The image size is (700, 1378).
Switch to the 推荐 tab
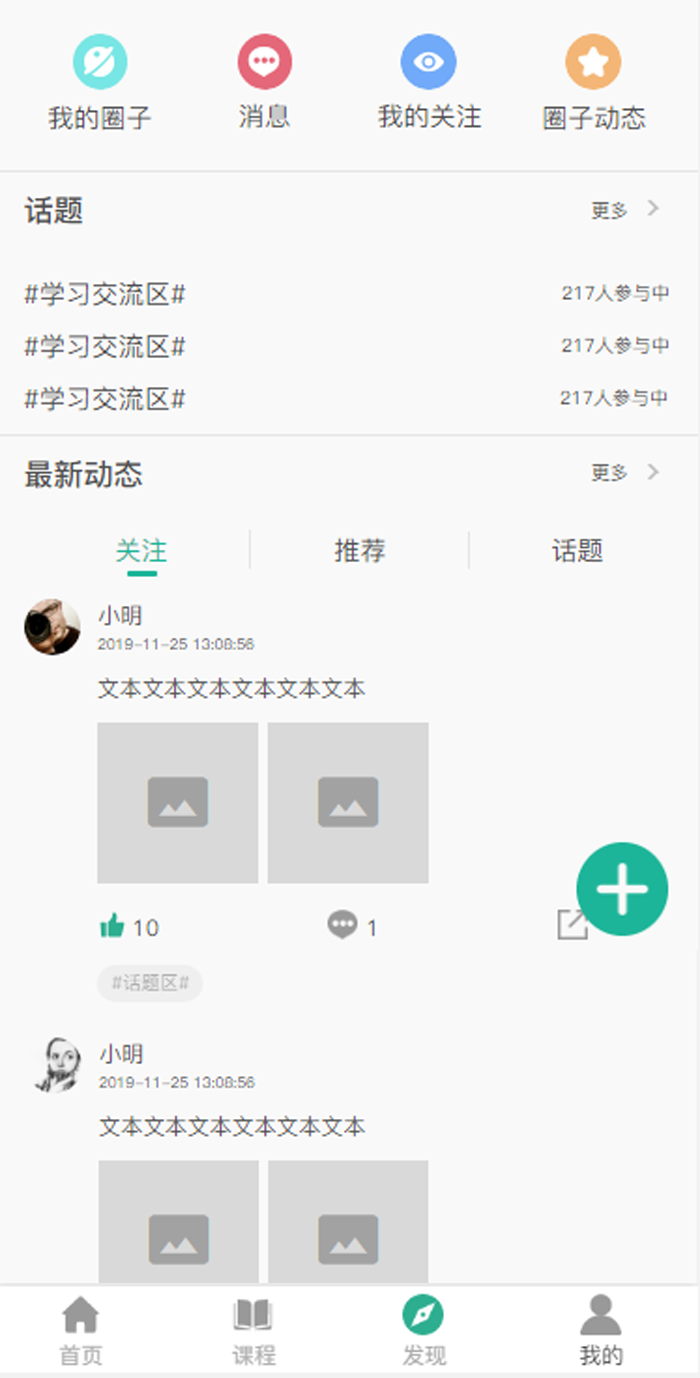click(359, 551)
